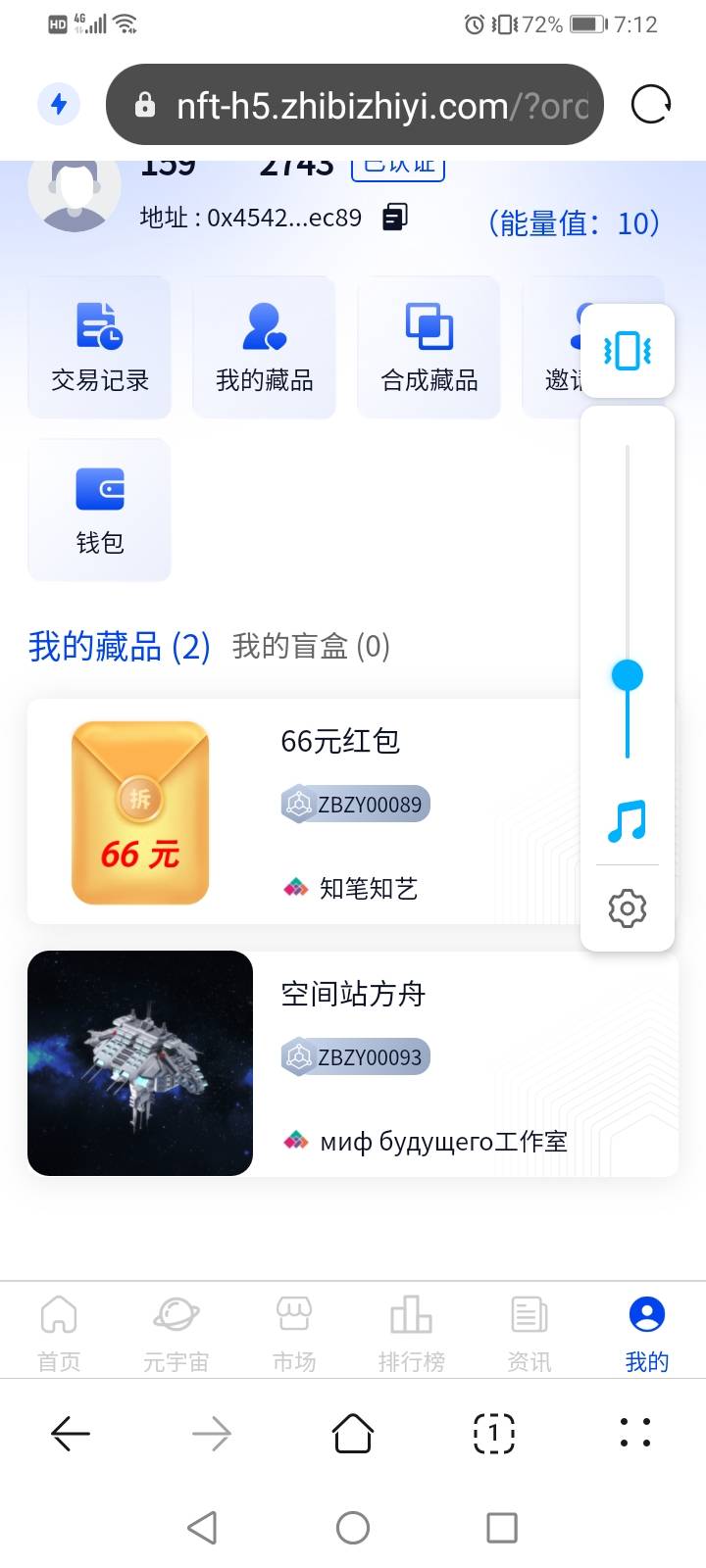This screenshot has height=1568, width=706.
Task: Switch to 我的盲盒 (0) tab
Action: point(311,647)
